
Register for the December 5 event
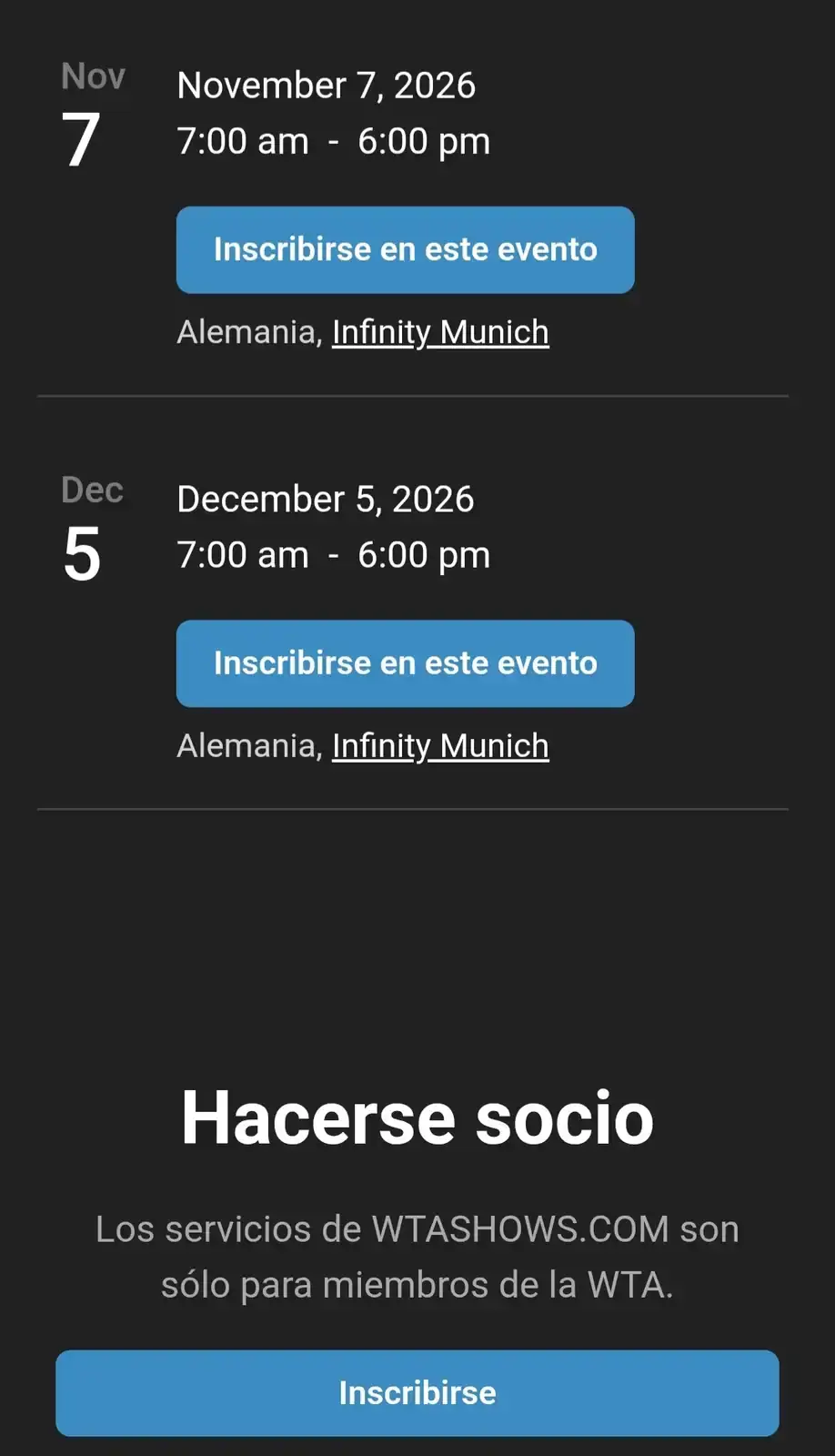pyautogui.click(x=405, y=663)
